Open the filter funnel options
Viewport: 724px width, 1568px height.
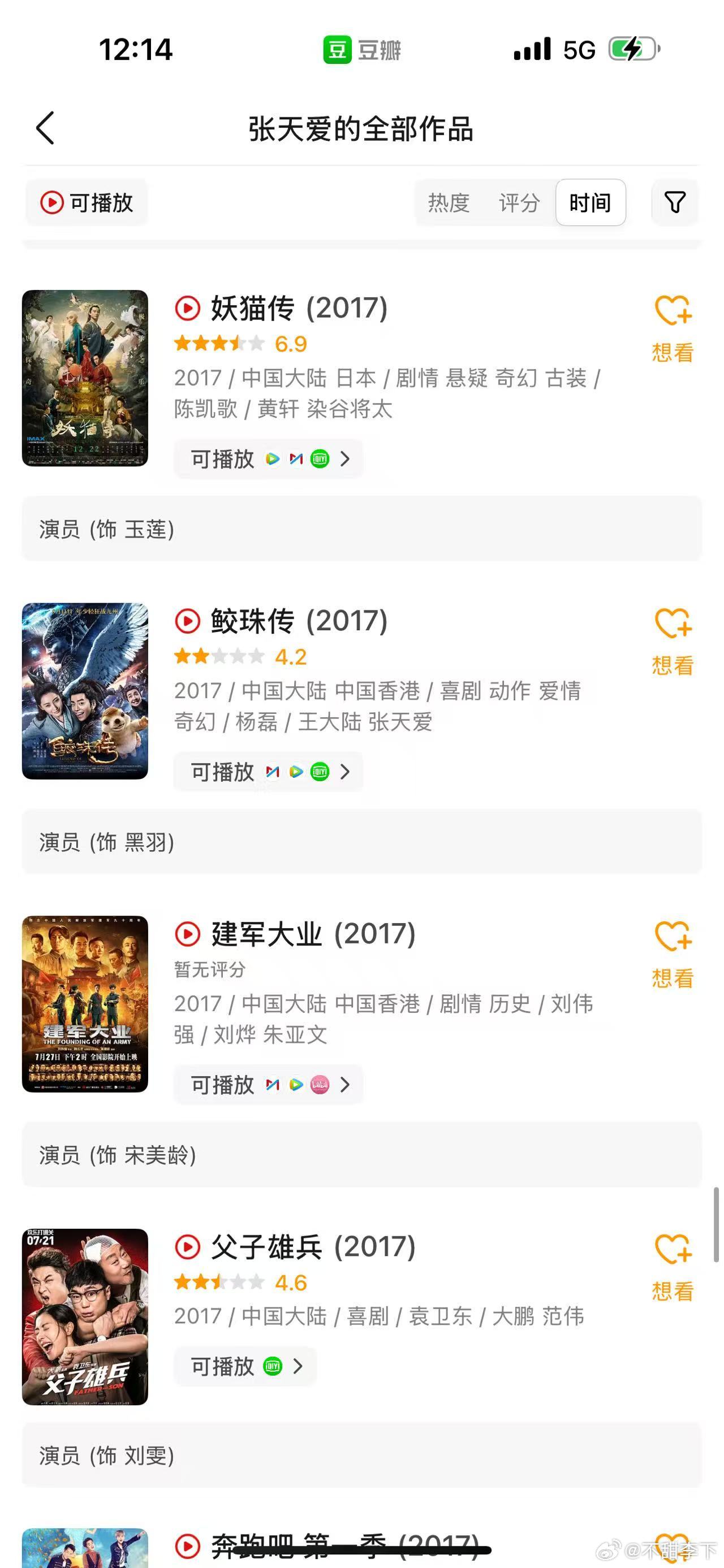point(674,203)
